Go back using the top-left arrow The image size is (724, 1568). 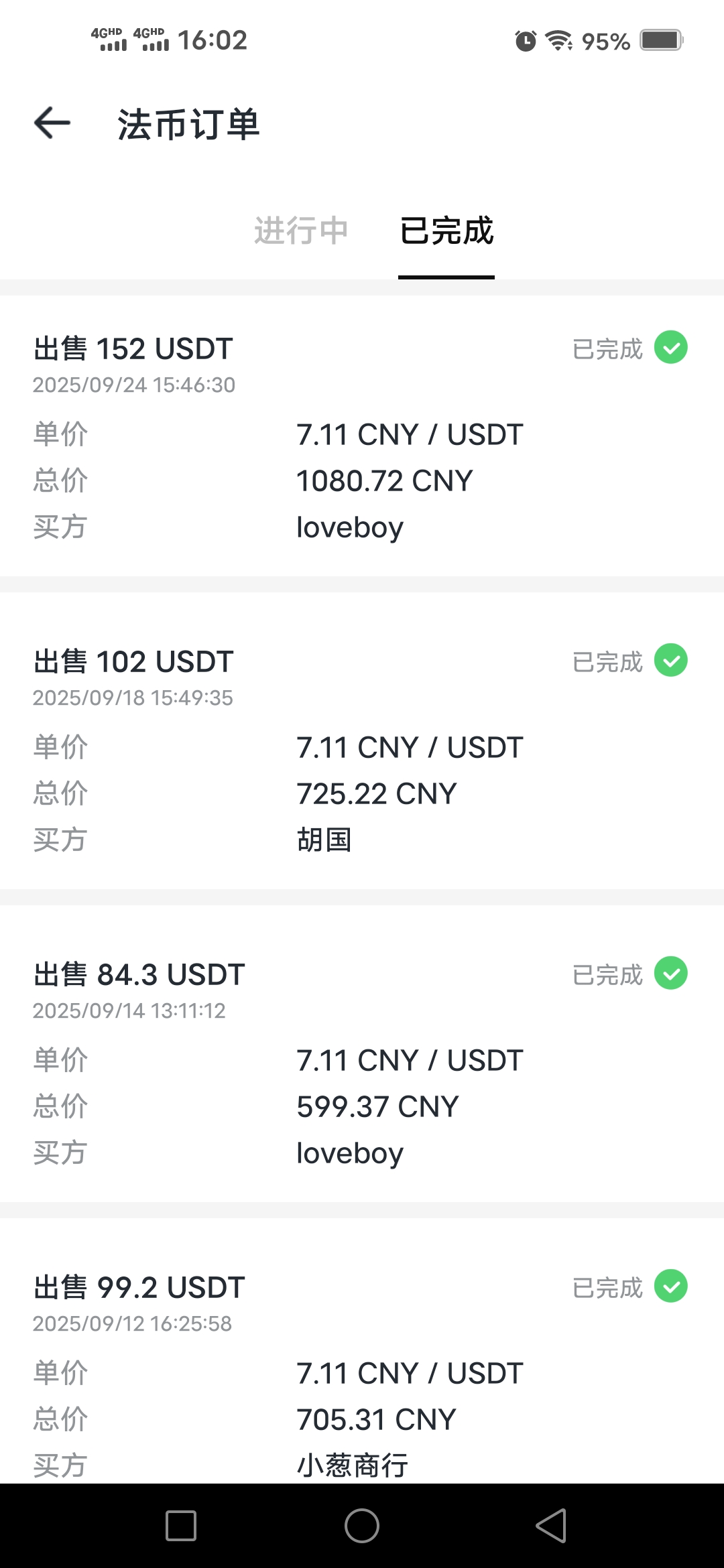pos(52,123)
